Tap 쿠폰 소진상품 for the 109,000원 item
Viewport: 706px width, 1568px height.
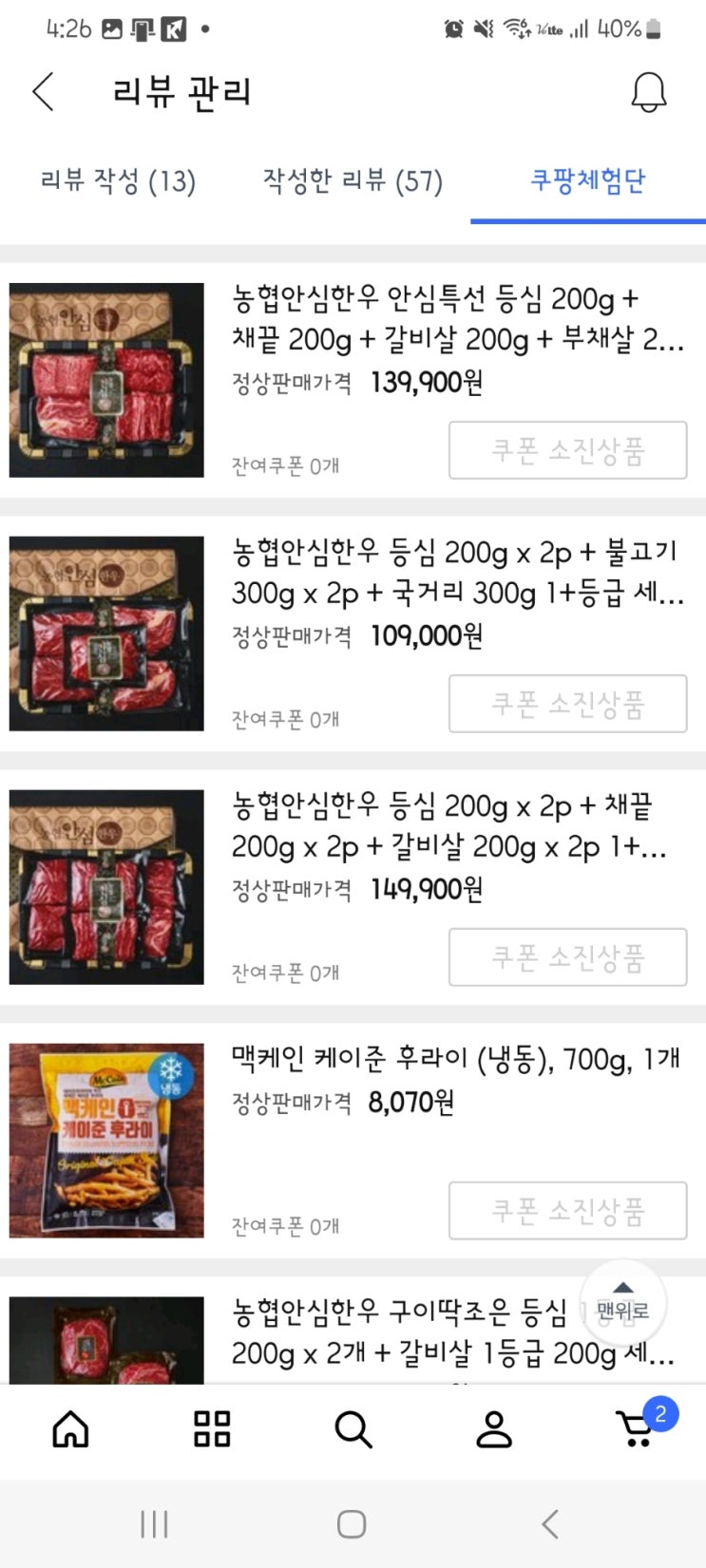pos(567,704)
